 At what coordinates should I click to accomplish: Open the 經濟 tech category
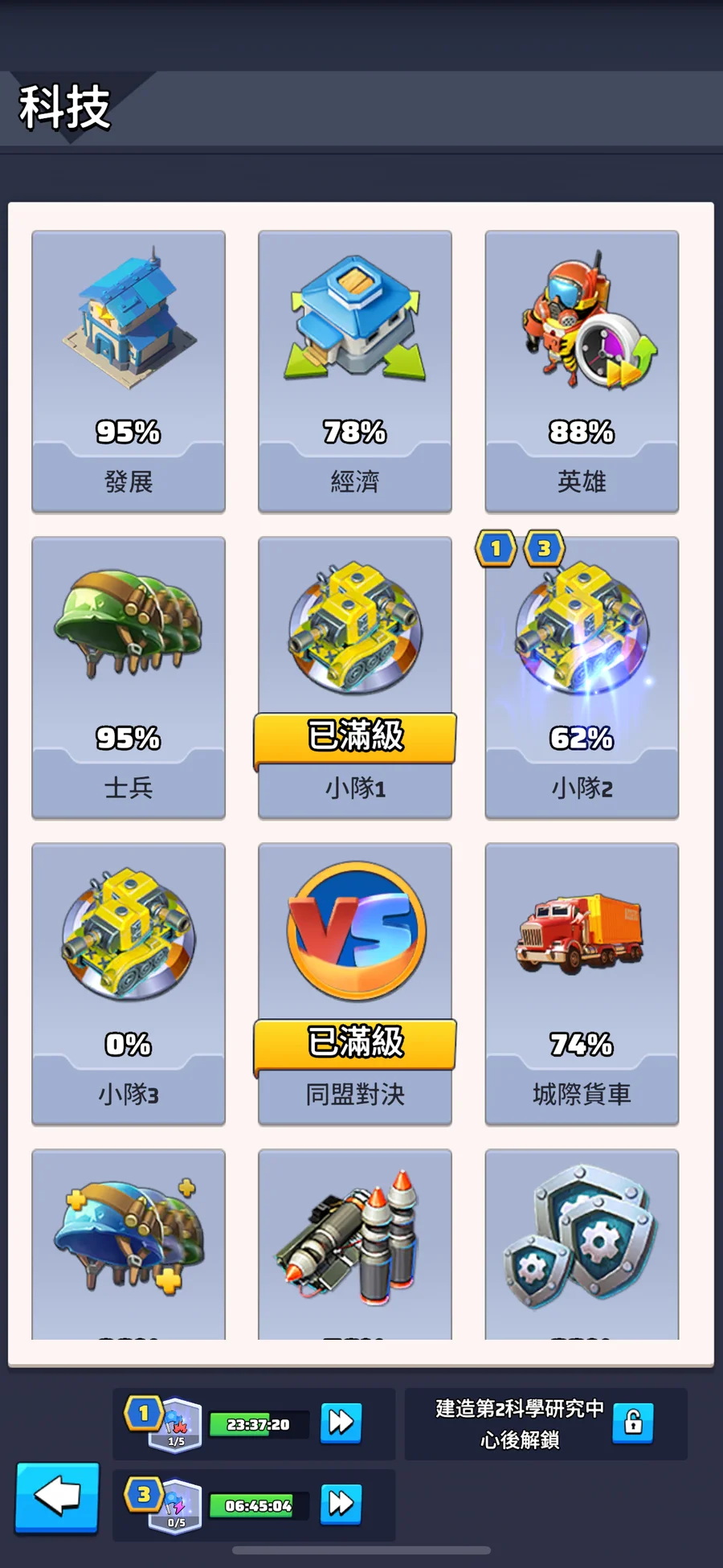[x=355, y=371]
